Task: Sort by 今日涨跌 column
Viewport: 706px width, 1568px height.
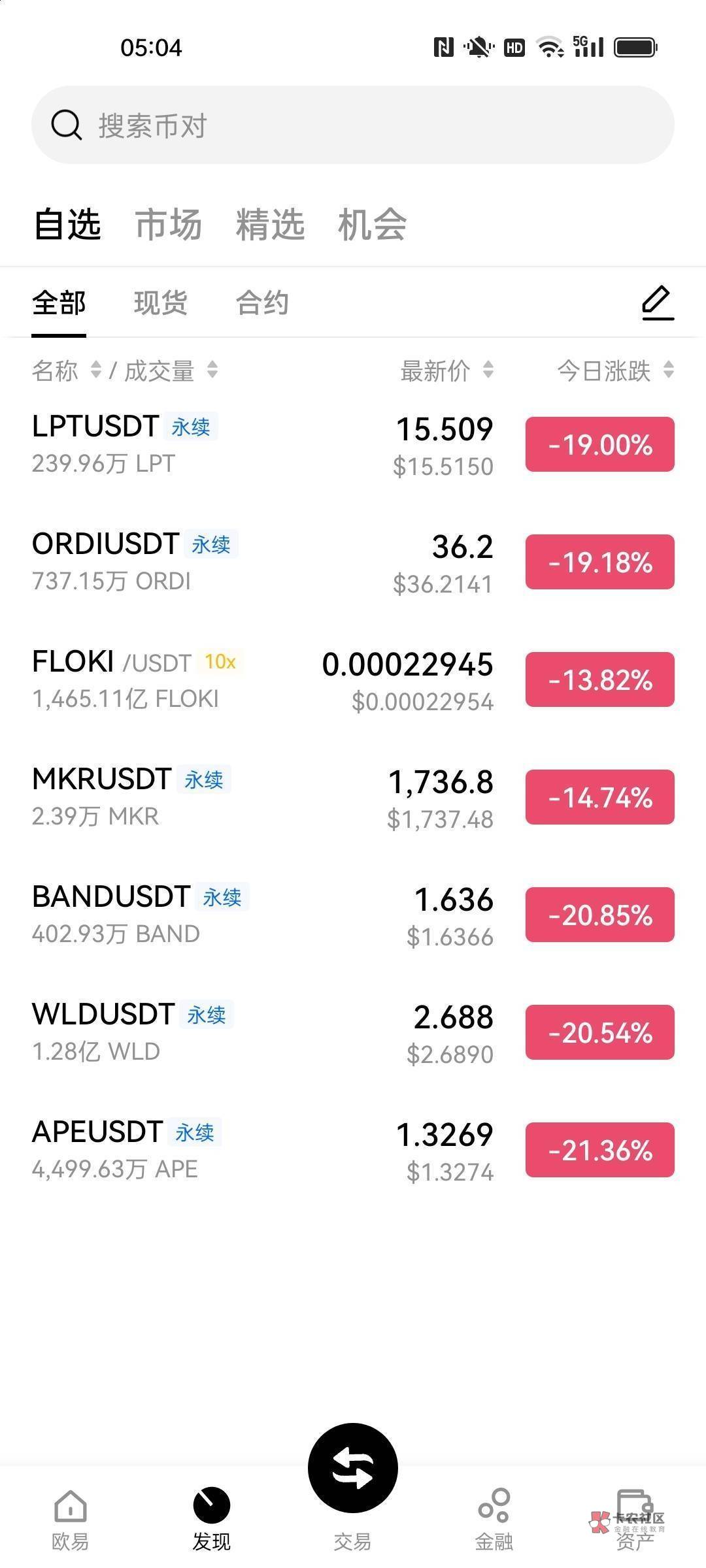Action: pyautogui.click(x=614, y=370)
